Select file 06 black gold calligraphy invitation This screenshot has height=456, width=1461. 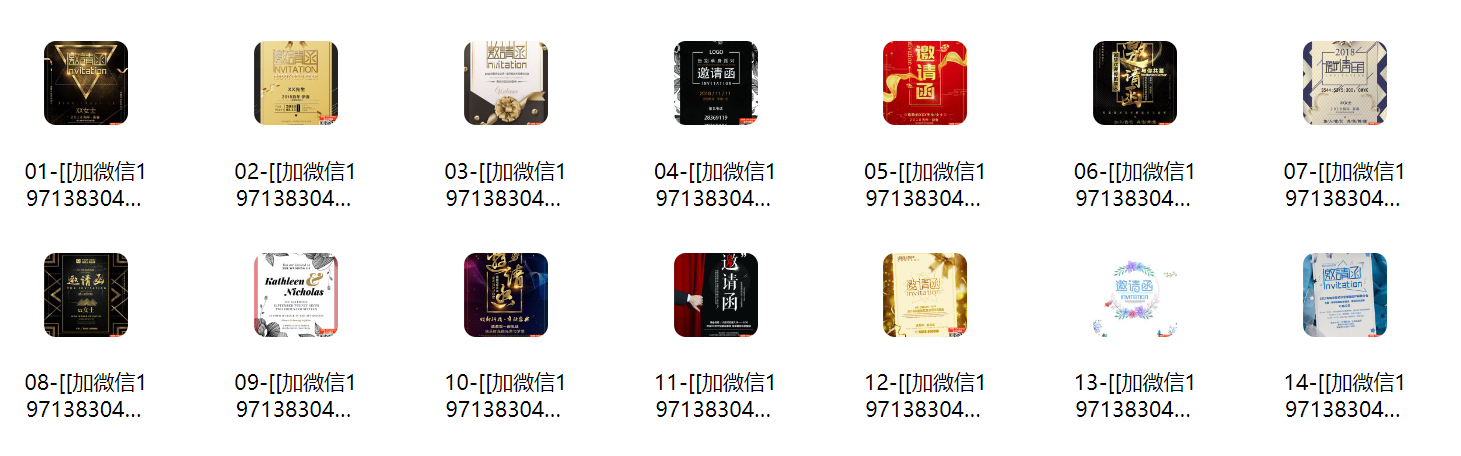tap(1135, 83)
